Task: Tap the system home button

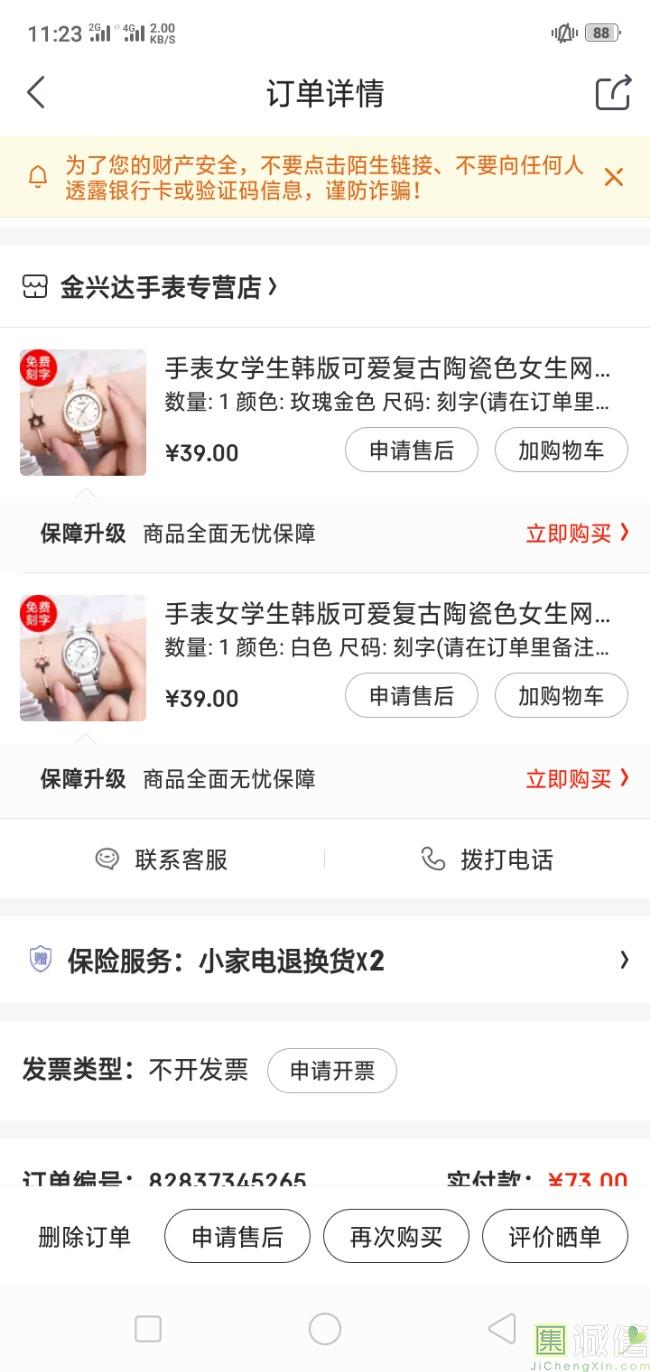Action: pos(325,1329)
